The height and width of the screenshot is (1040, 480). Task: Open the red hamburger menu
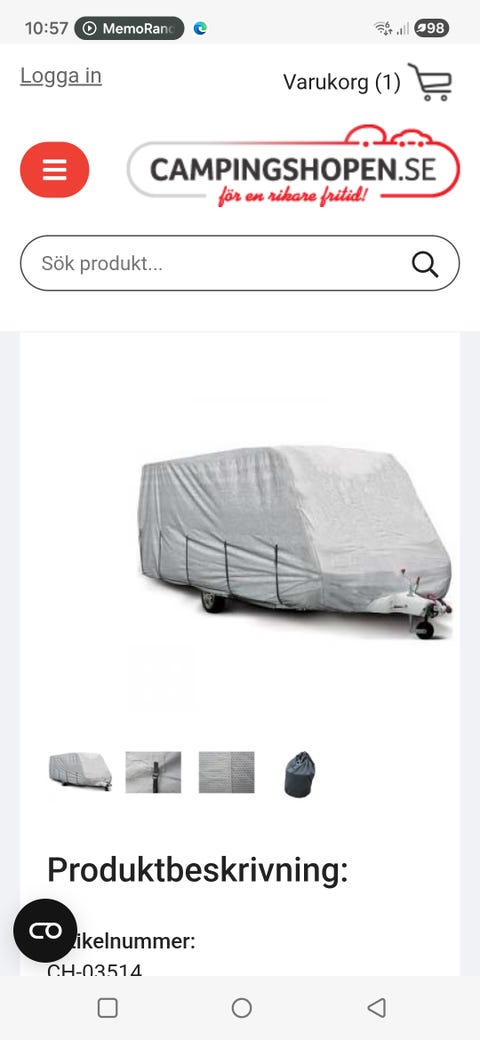[54, 170]
